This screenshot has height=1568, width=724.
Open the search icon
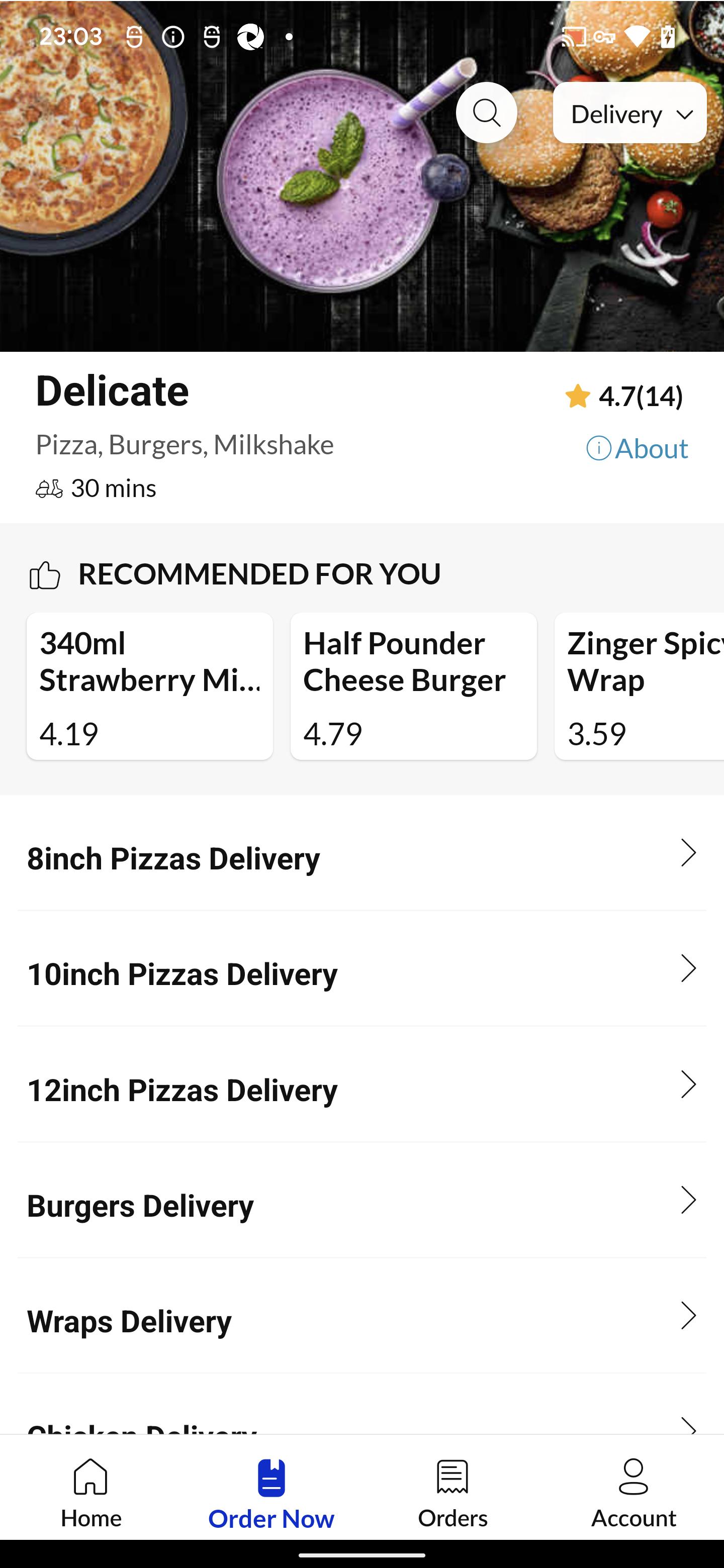[486, 113]
